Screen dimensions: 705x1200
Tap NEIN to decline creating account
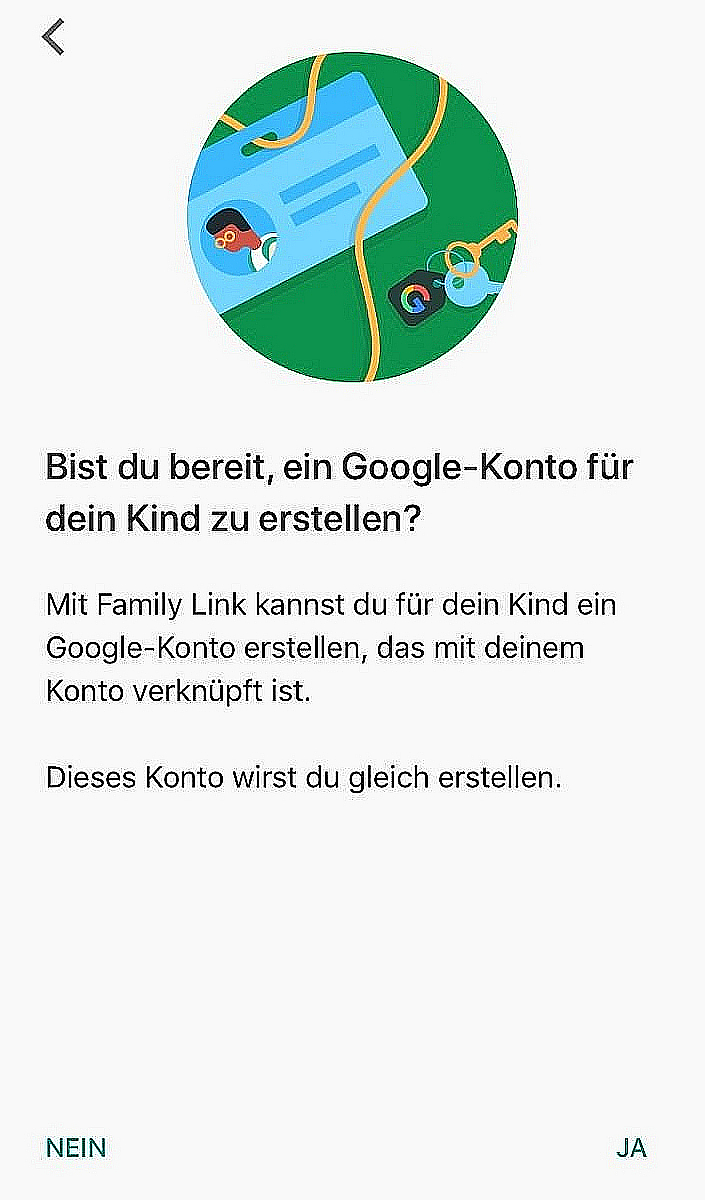[x=76, y=1147]
